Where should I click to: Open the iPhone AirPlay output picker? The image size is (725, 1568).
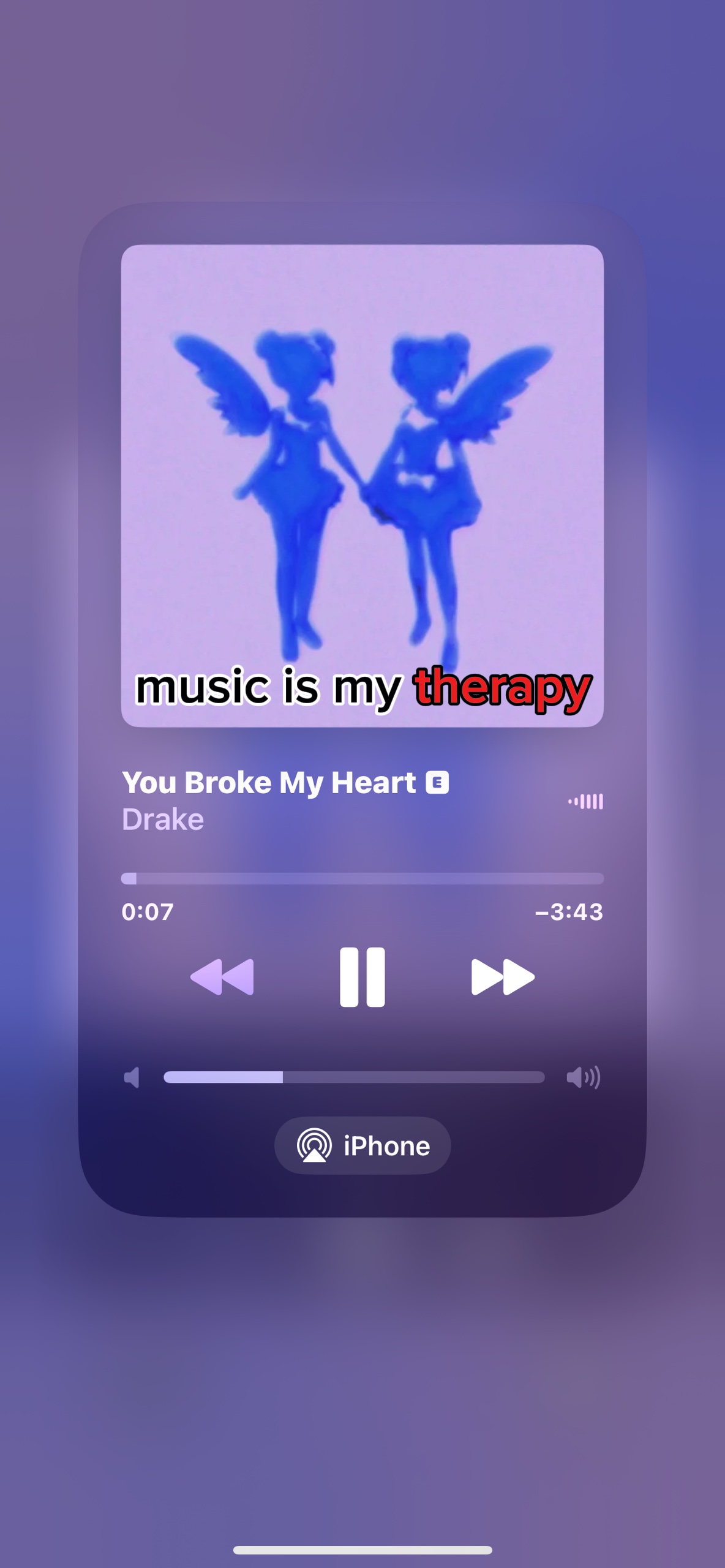[x=362, y=1145]
